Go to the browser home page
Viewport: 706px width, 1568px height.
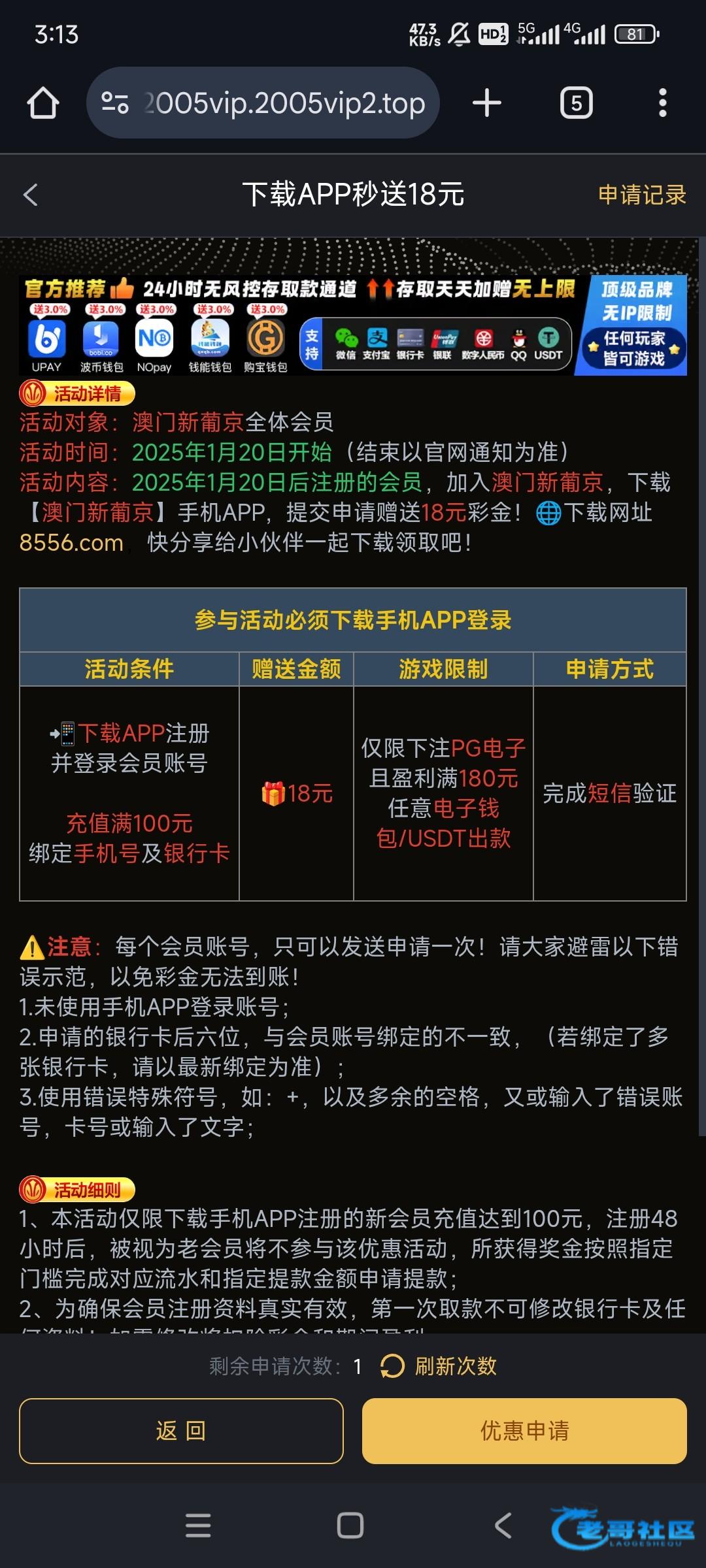tap(42, 103)
